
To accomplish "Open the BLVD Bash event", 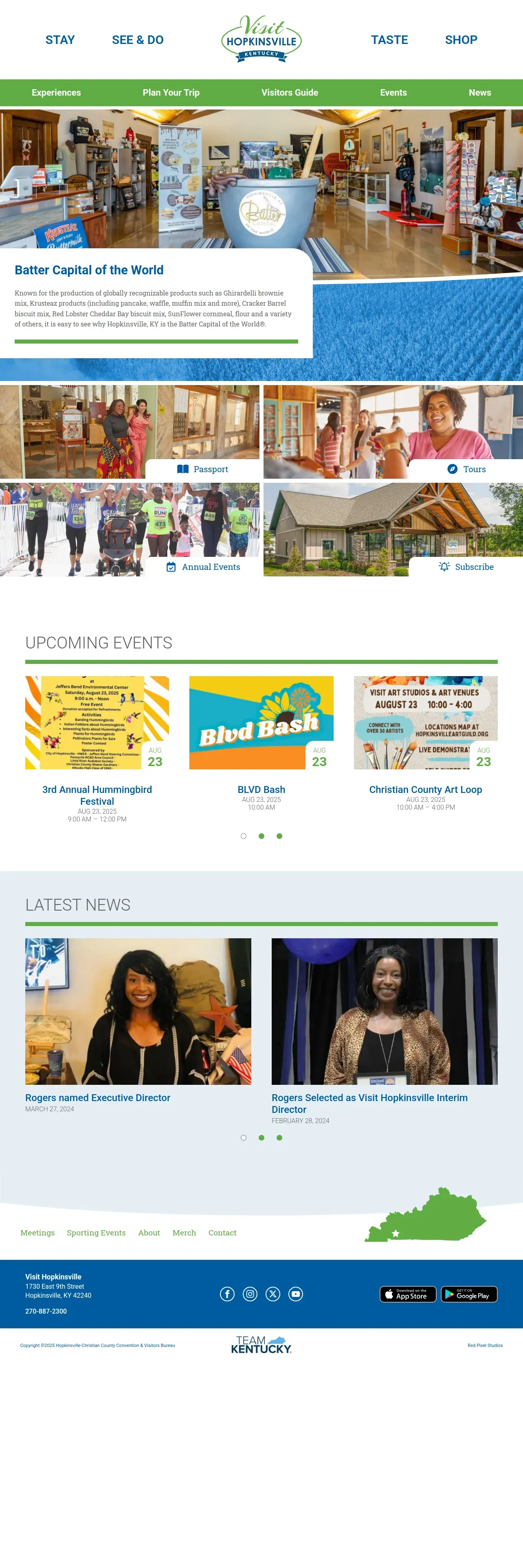I will [261, 789].
